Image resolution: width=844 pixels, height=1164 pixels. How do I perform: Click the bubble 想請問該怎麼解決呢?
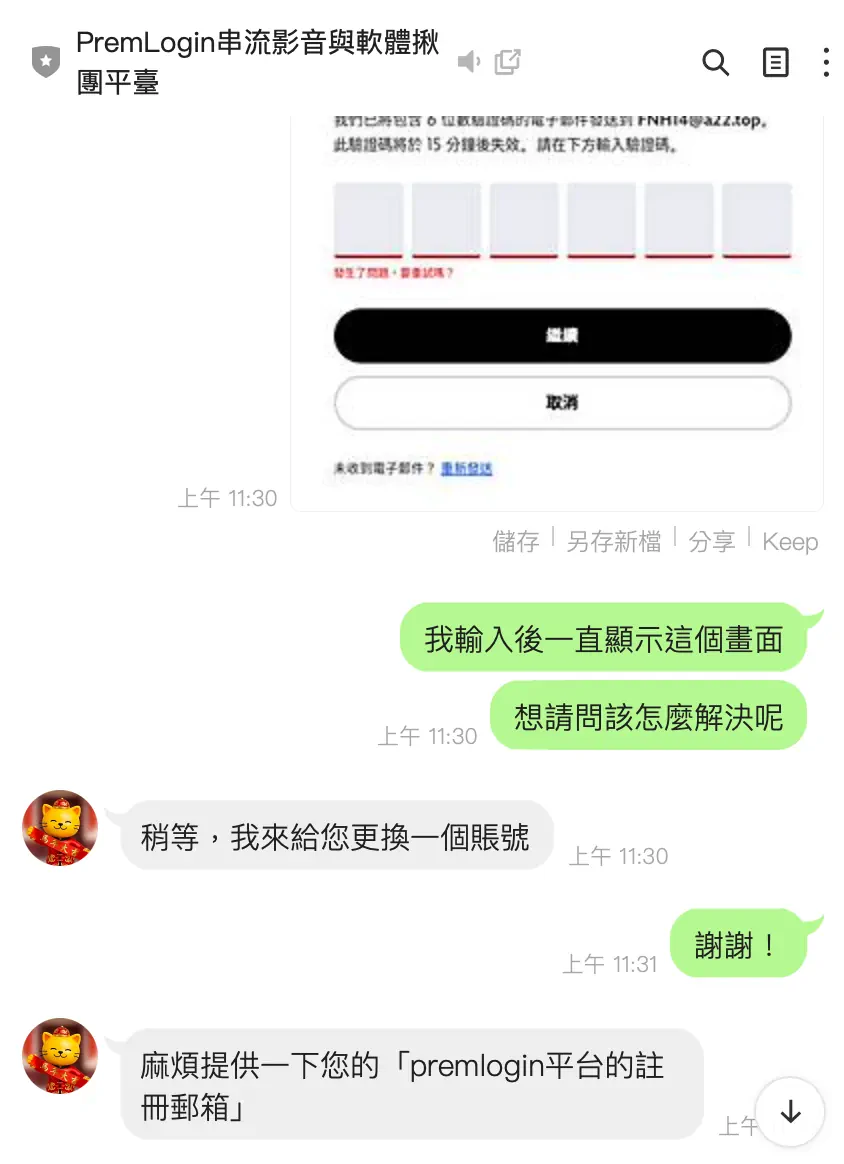646,715
